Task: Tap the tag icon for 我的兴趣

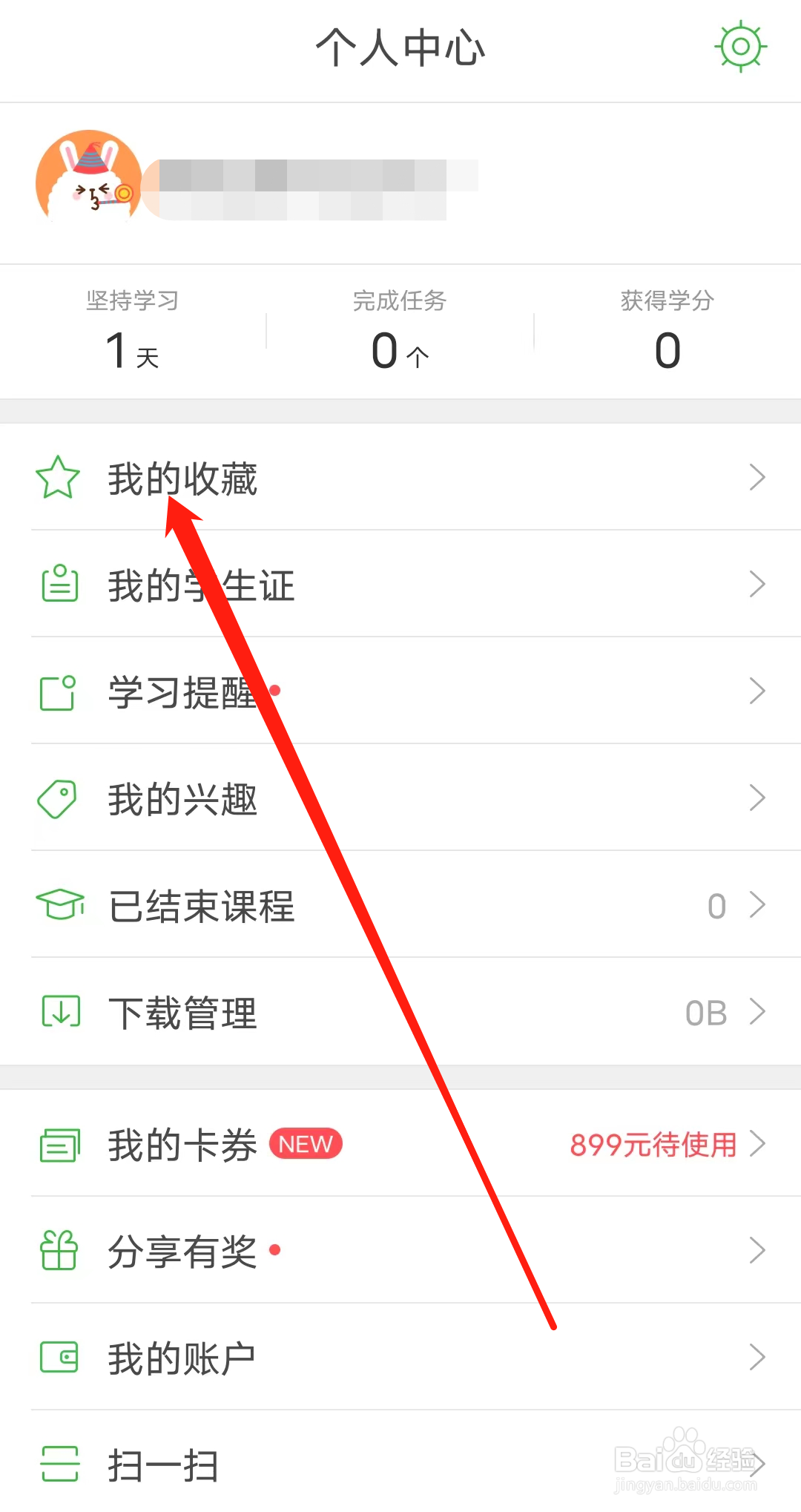Action: coord(58,798)
